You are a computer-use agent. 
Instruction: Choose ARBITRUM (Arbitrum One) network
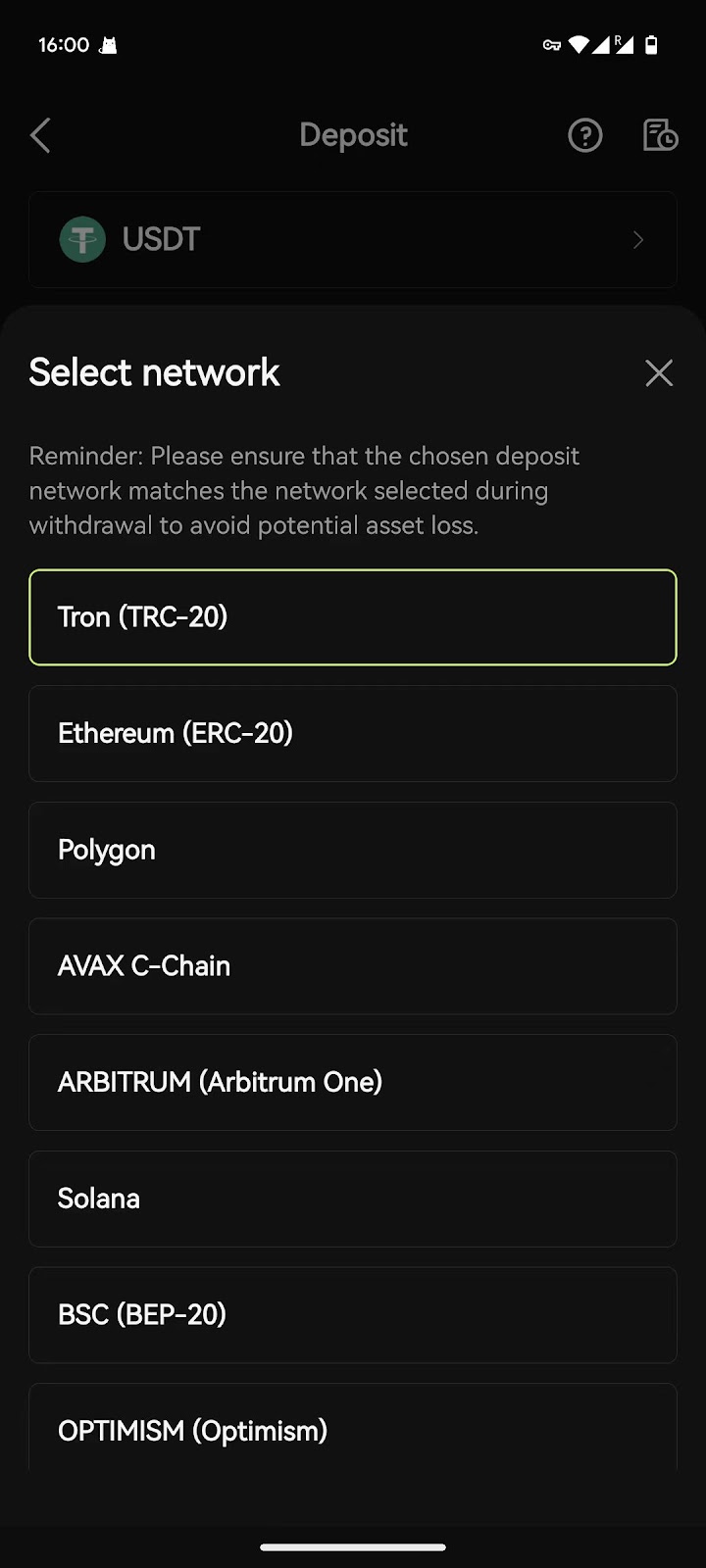tap(353, 1083)
